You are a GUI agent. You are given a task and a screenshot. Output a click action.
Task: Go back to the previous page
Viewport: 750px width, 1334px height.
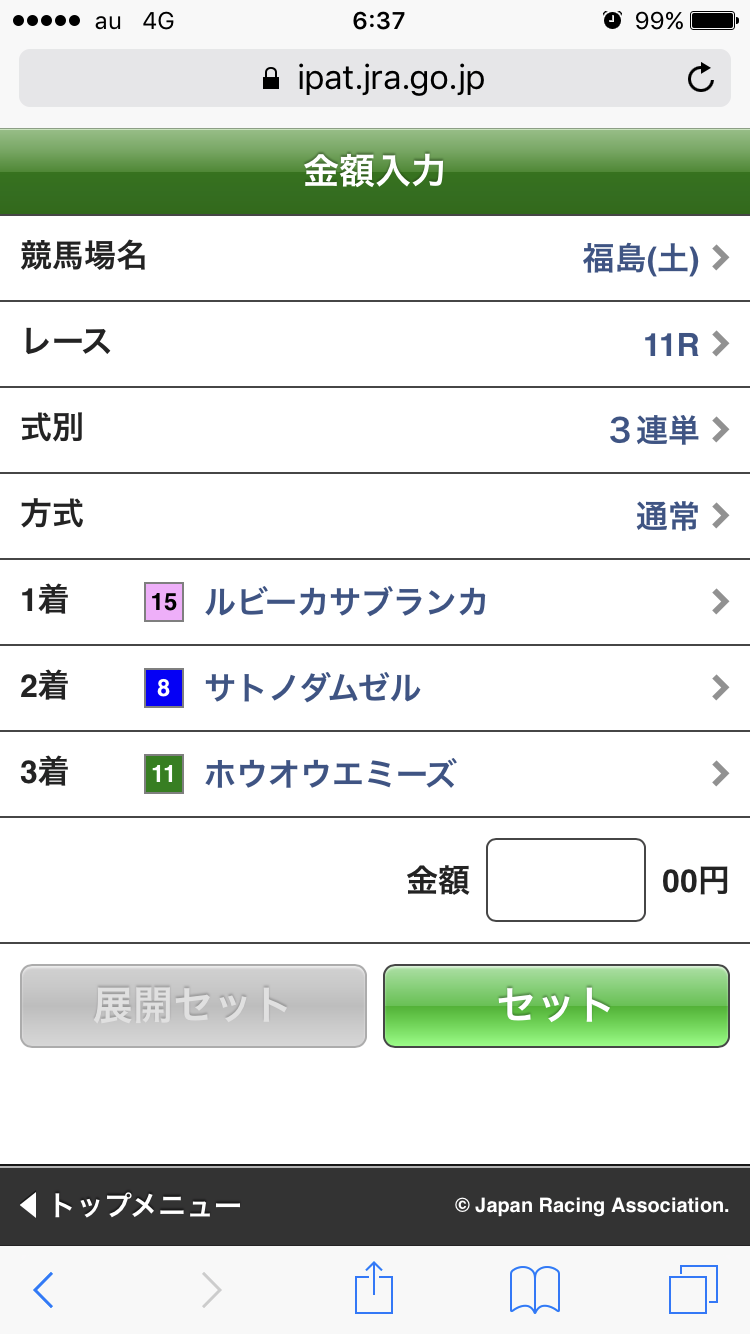43,1290
